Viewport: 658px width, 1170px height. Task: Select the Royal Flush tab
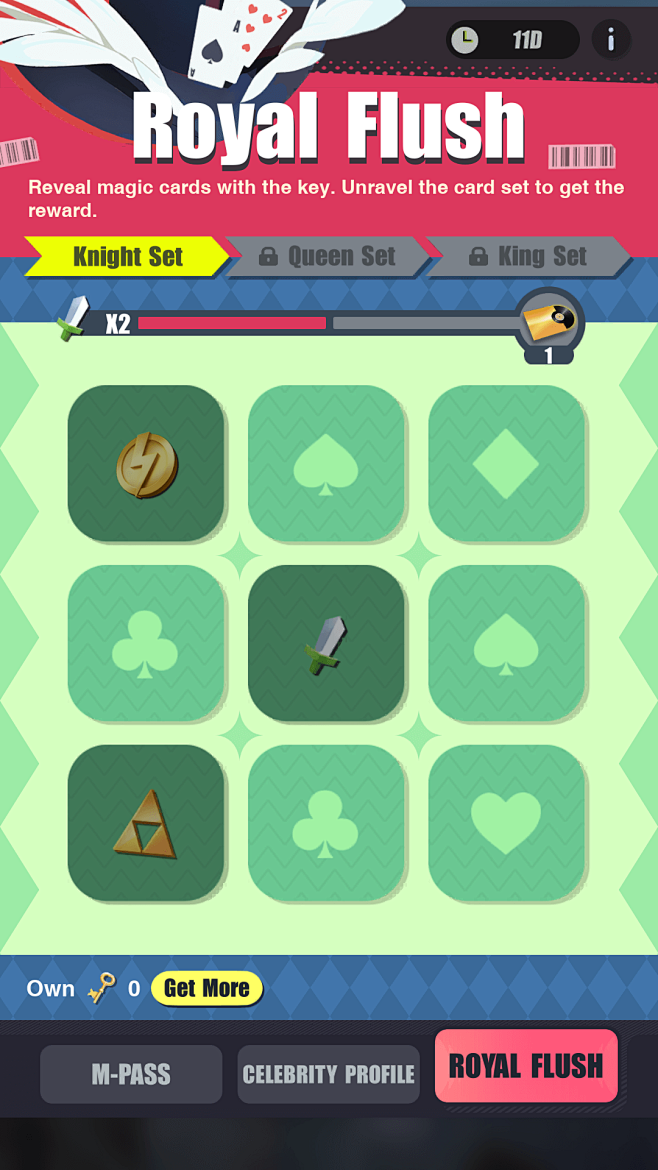(x=526, y=1066)
